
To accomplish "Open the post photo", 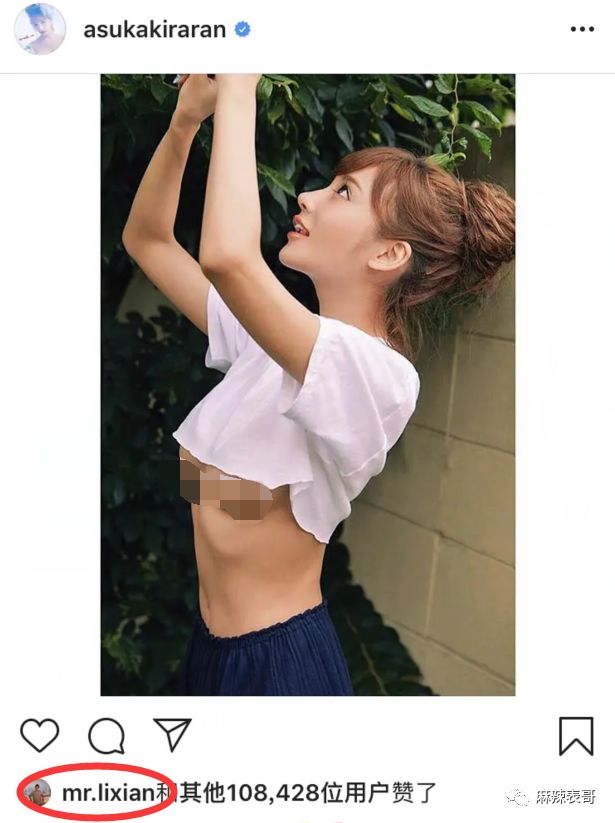I will click(x=307, y=384).
